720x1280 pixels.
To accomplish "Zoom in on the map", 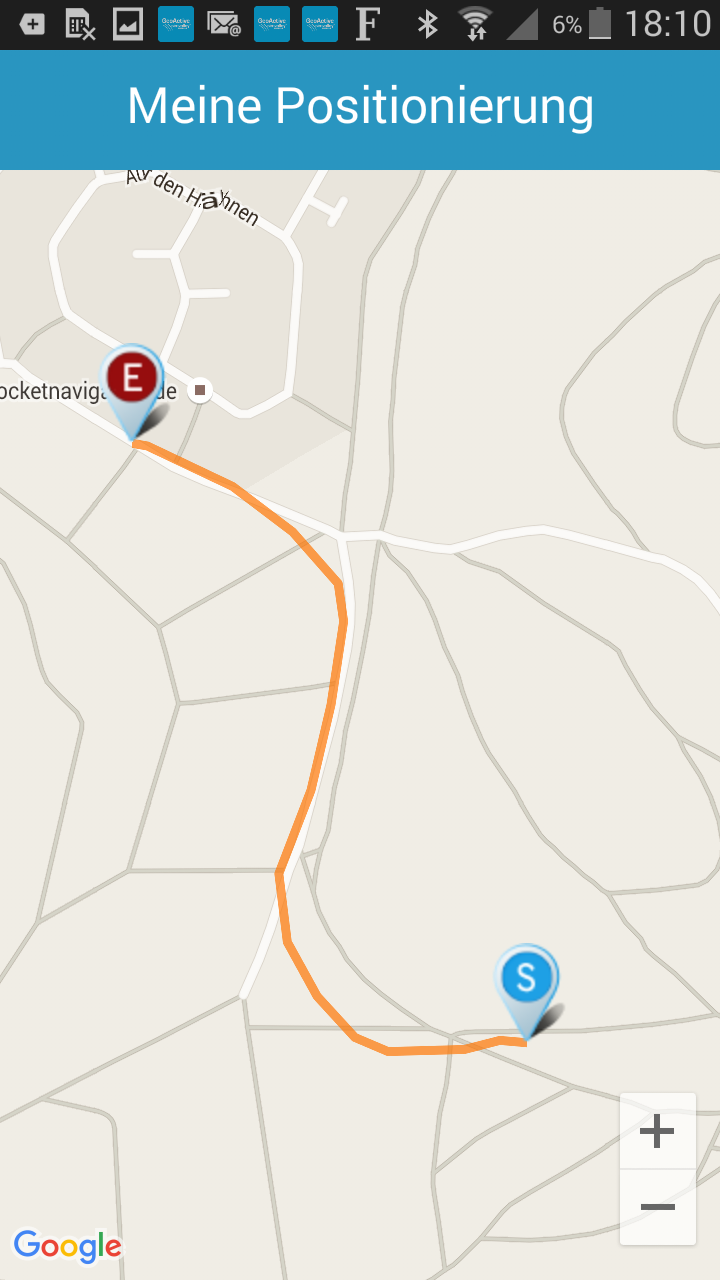I will tap(657, 1132).
